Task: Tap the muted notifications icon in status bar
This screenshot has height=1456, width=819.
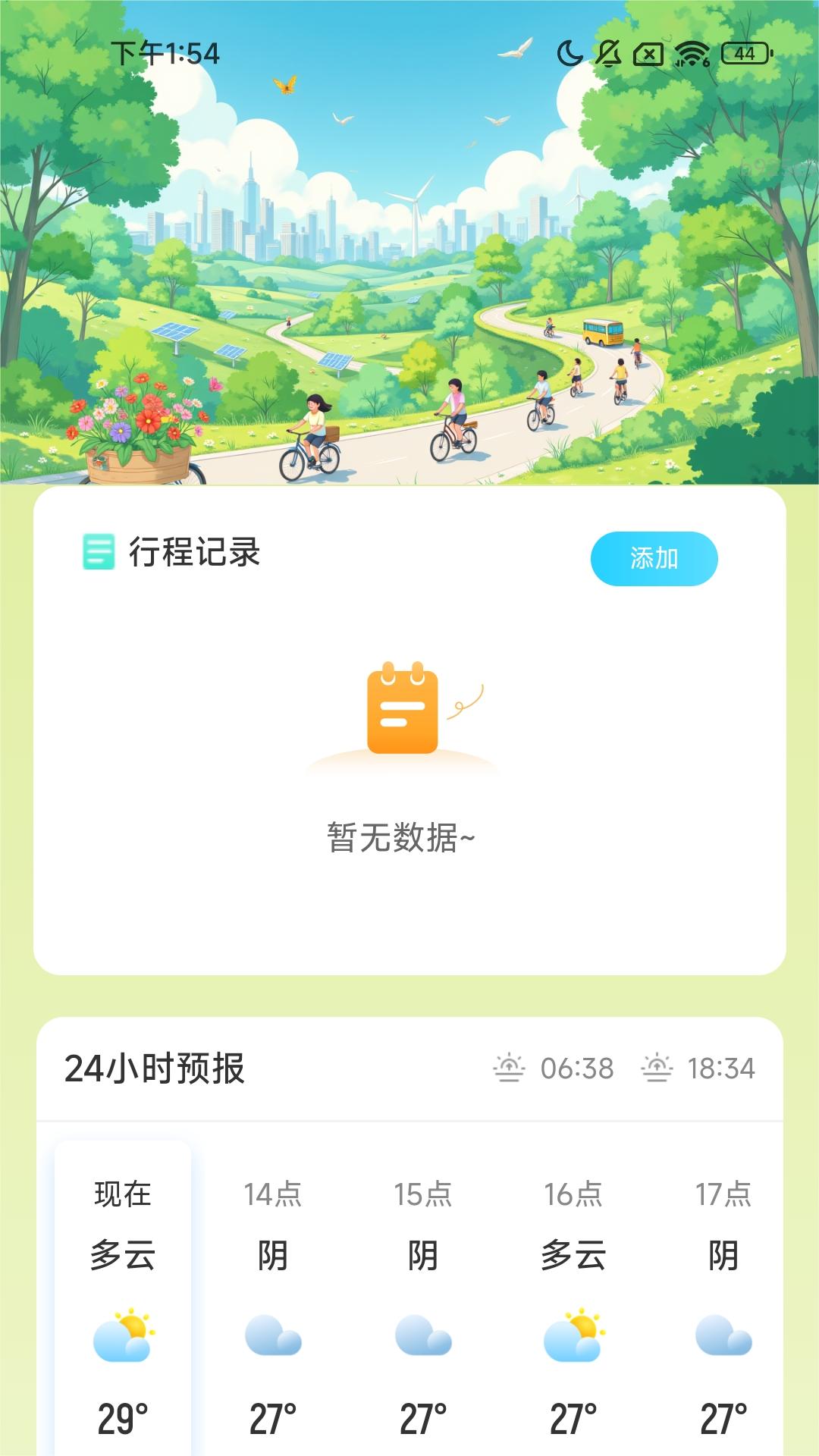Action: click(x=607, y=53)
